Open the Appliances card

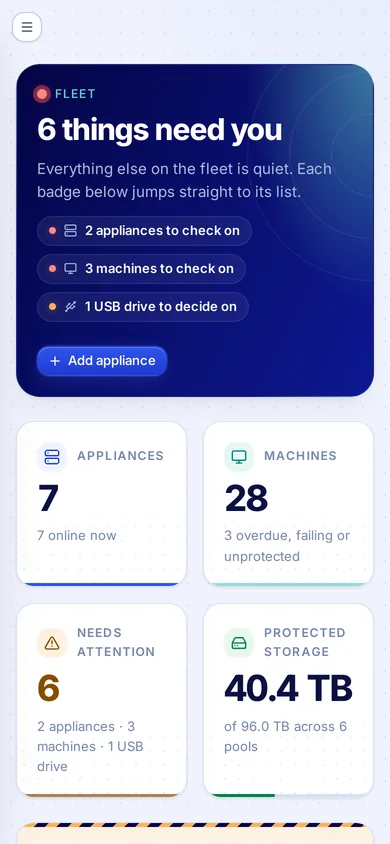coord(102,504)
